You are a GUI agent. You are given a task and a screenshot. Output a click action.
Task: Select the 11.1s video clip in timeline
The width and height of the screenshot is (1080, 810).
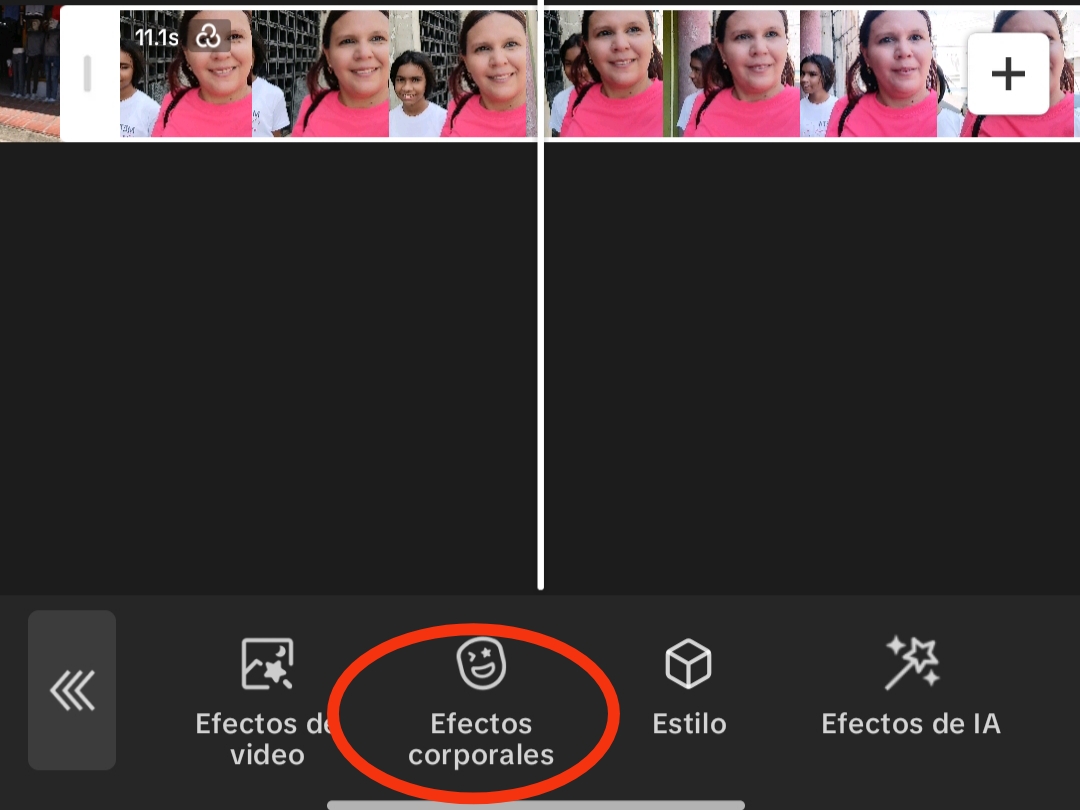pos(330,75)
